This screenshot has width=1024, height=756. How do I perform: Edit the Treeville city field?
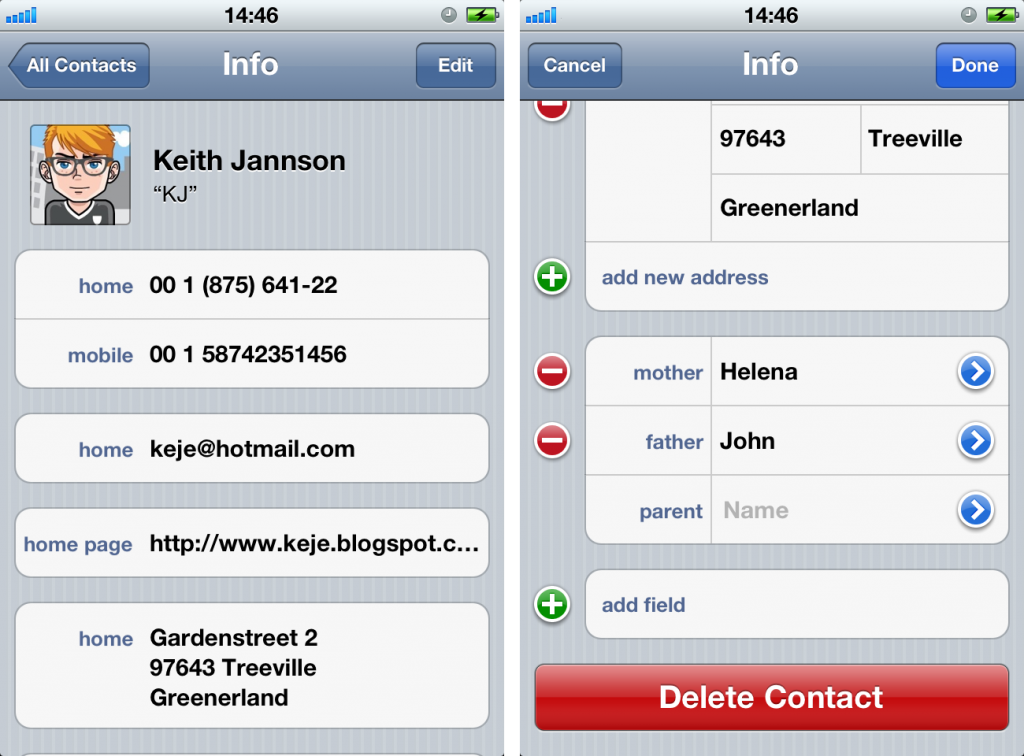932,139
